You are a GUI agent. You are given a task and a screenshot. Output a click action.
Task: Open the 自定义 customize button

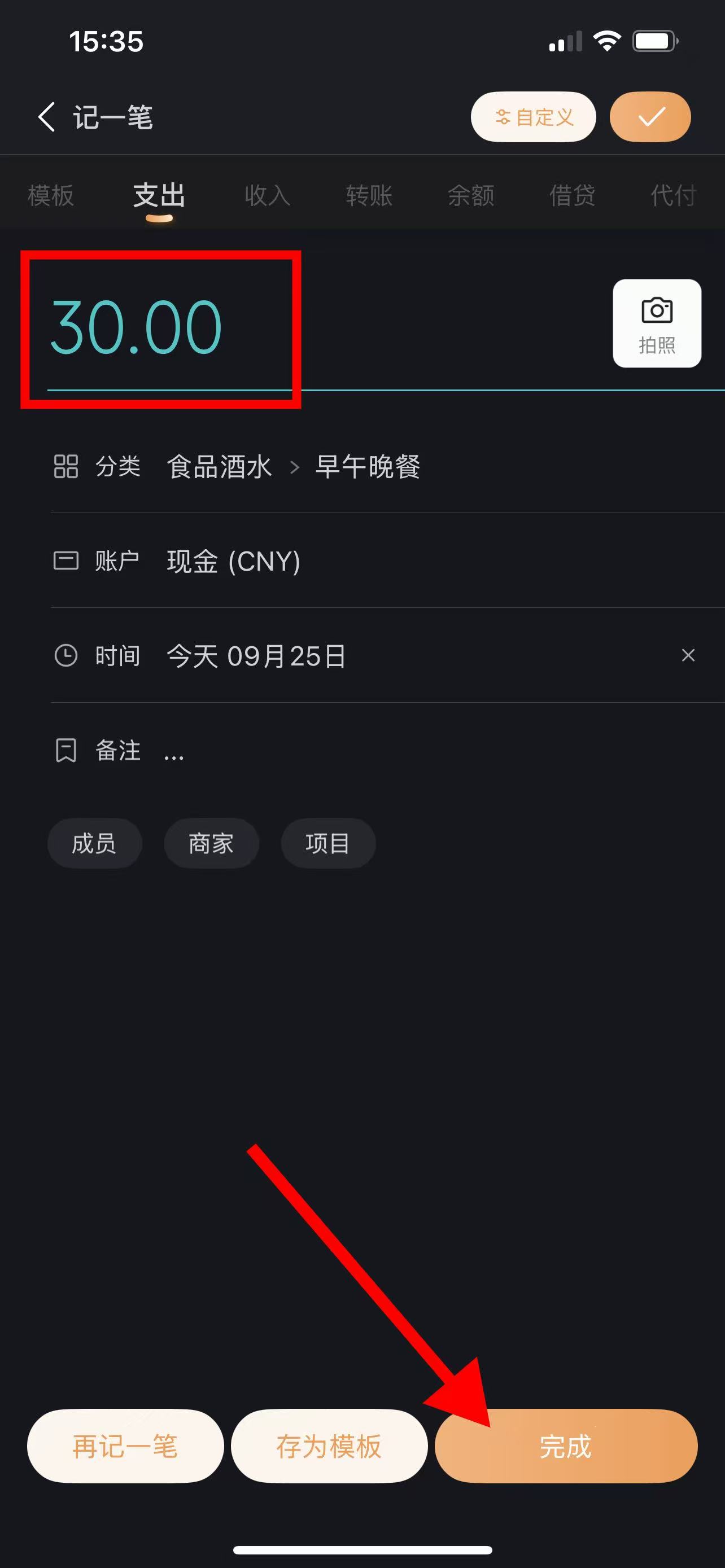coord(533,117)
